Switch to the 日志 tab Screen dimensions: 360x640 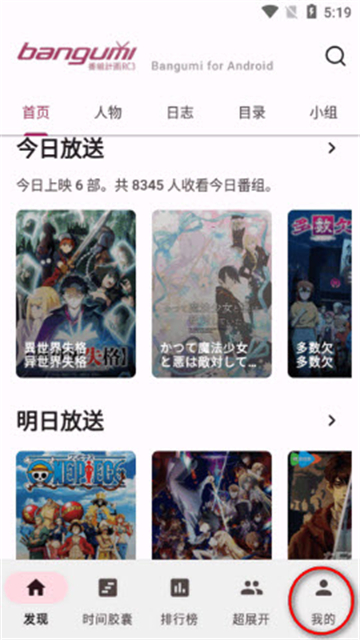tap(180, 113)
